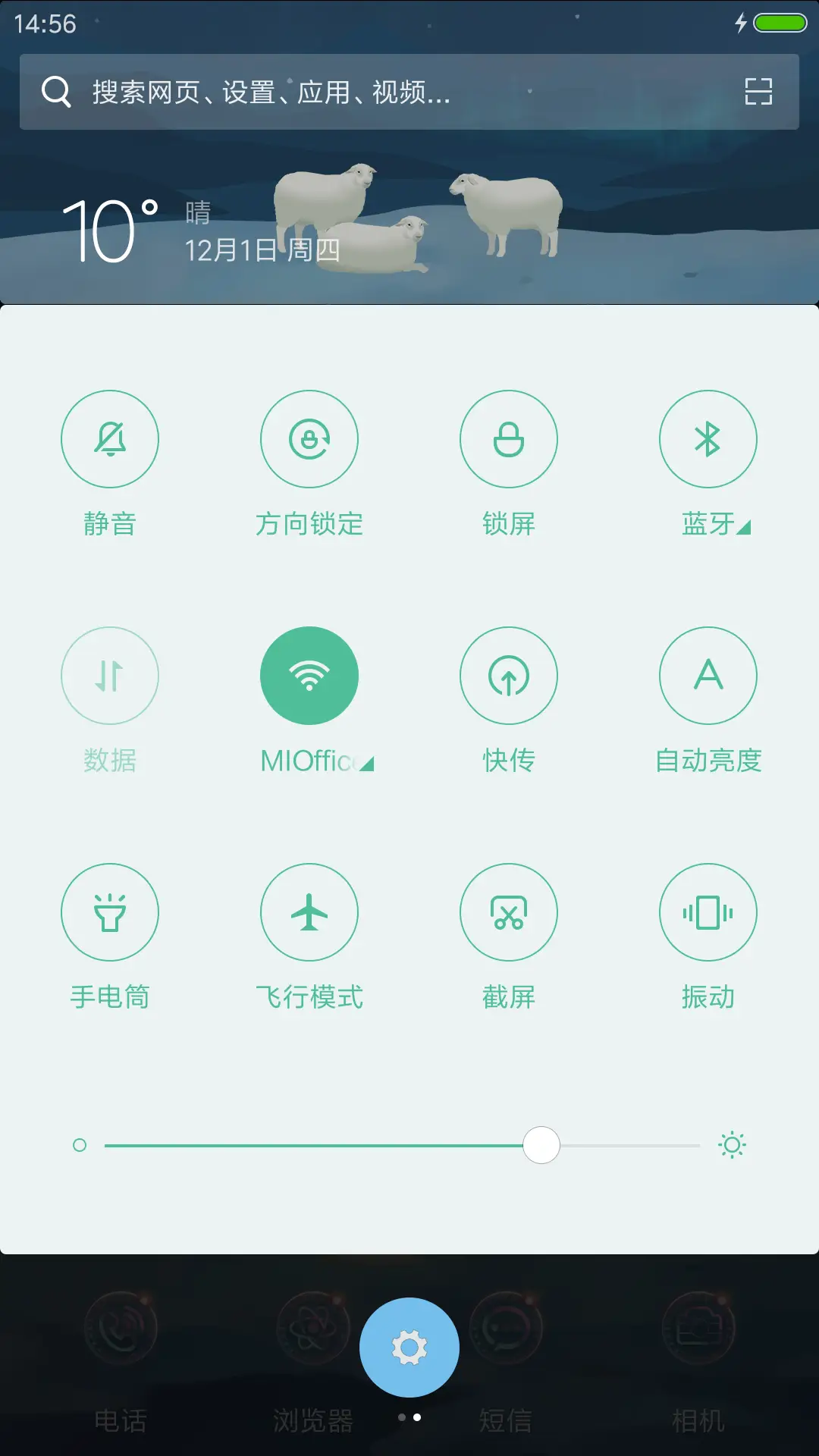
Task: Tap the Mi Drop 快传 quick share icon
Action: pyautogui.click(x=509, y=676)
